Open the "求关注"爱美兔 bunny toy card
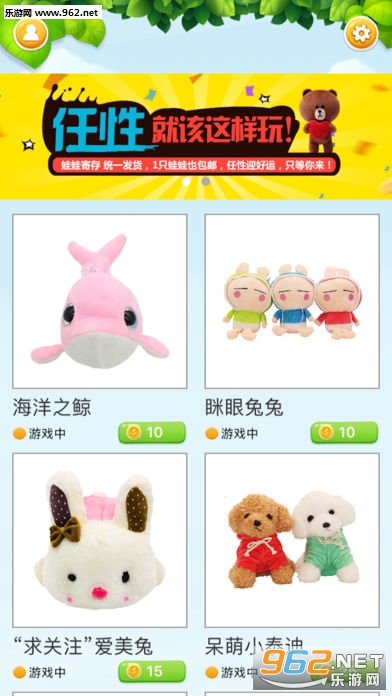This screenshot has width=392, height=696. click(100, 540)
